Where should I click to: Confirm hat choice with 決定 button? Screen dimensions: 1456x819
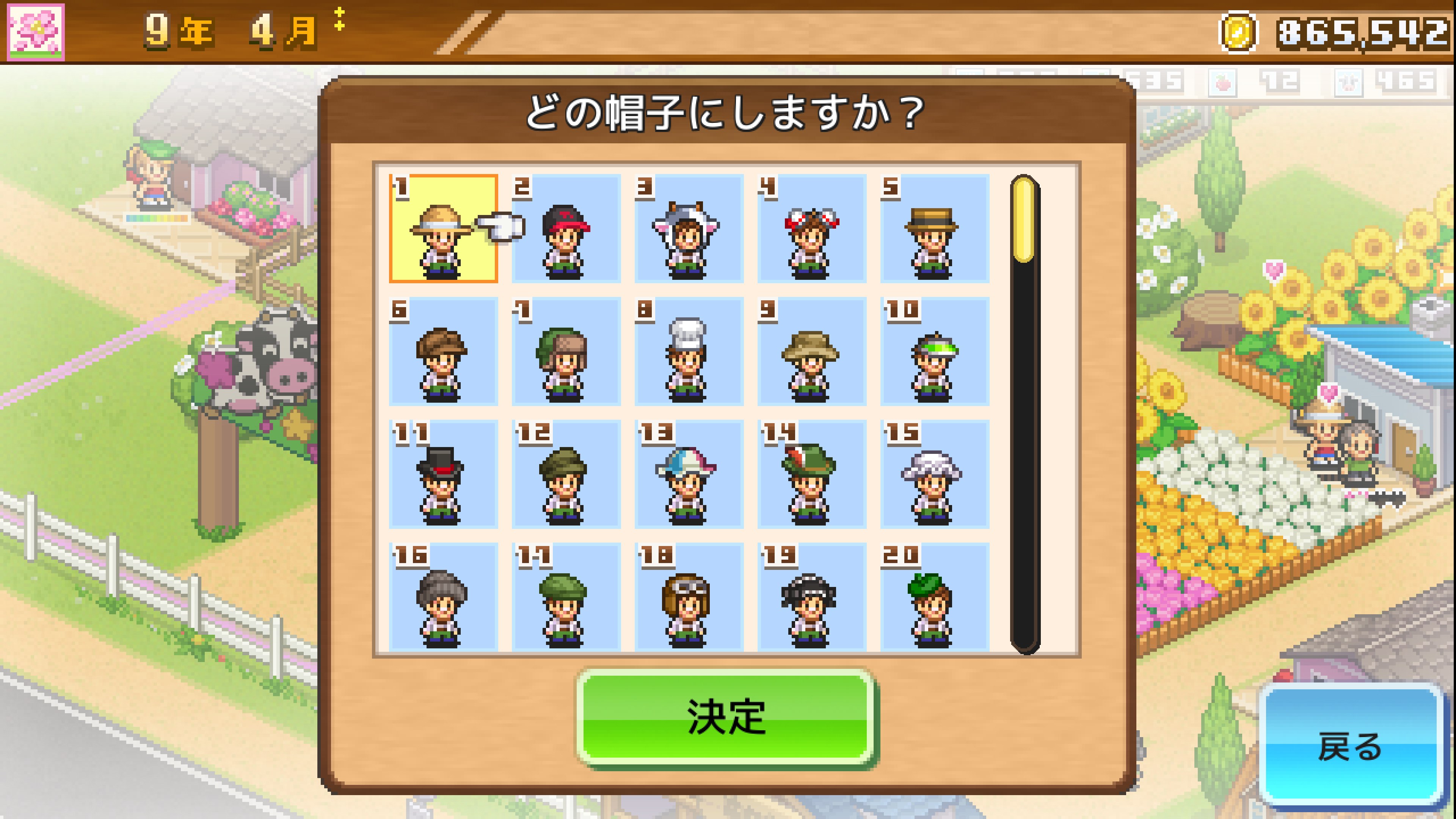[726, 717]
